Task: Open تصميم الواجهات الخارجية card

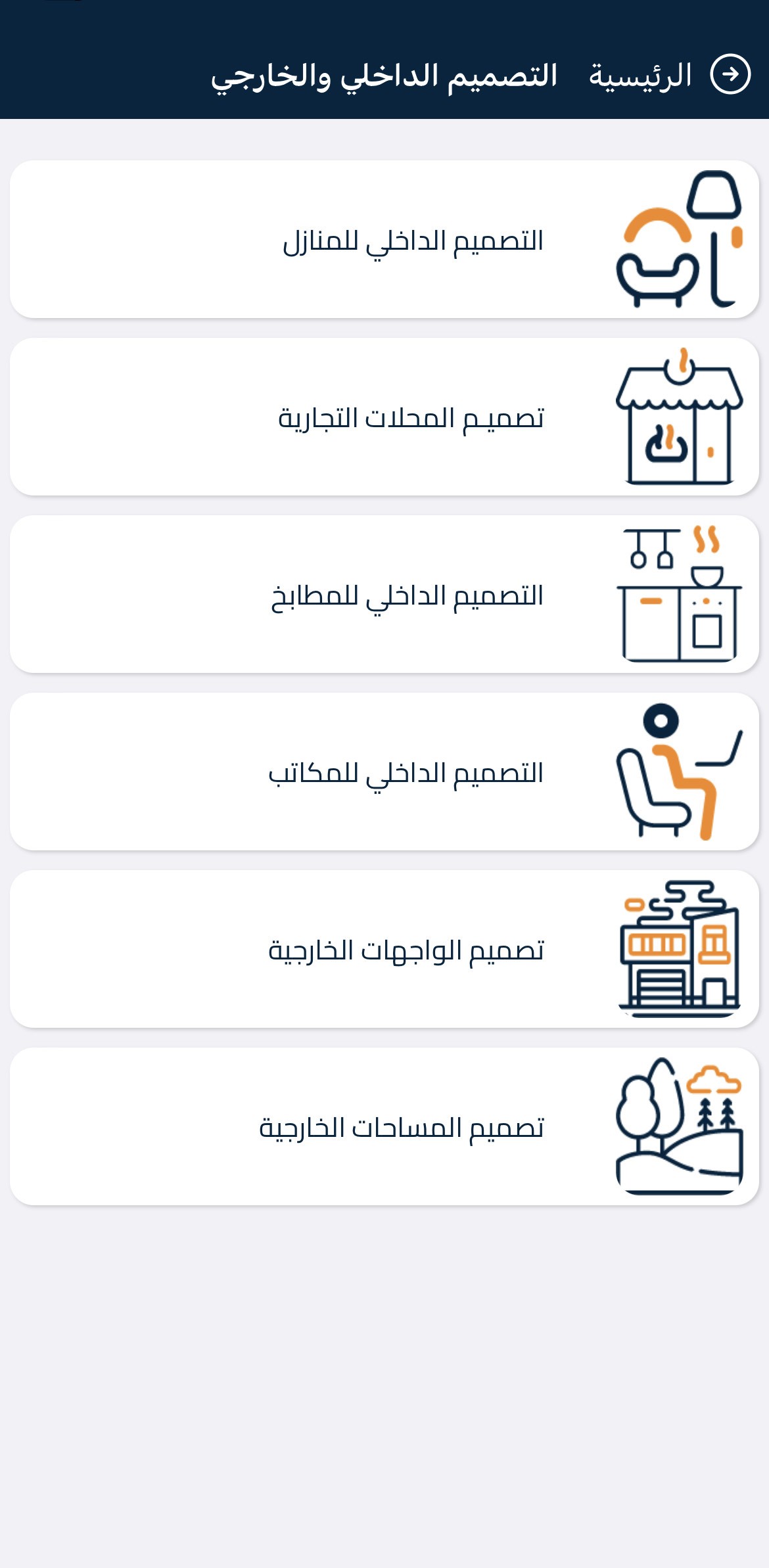Action: pyautogui.click(x=384, y=950)
